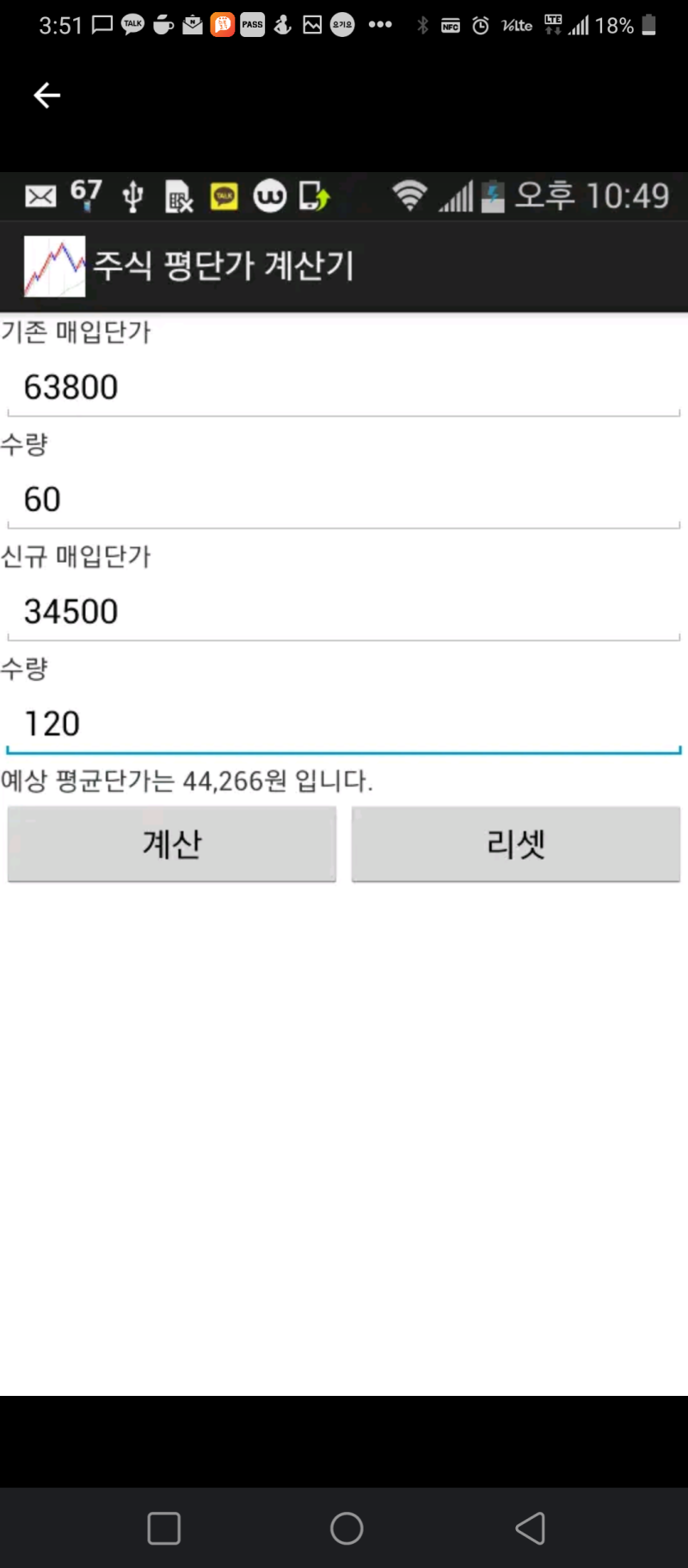Click the back arrow at top left
The image size is (688, 1568).
point(46,96)
